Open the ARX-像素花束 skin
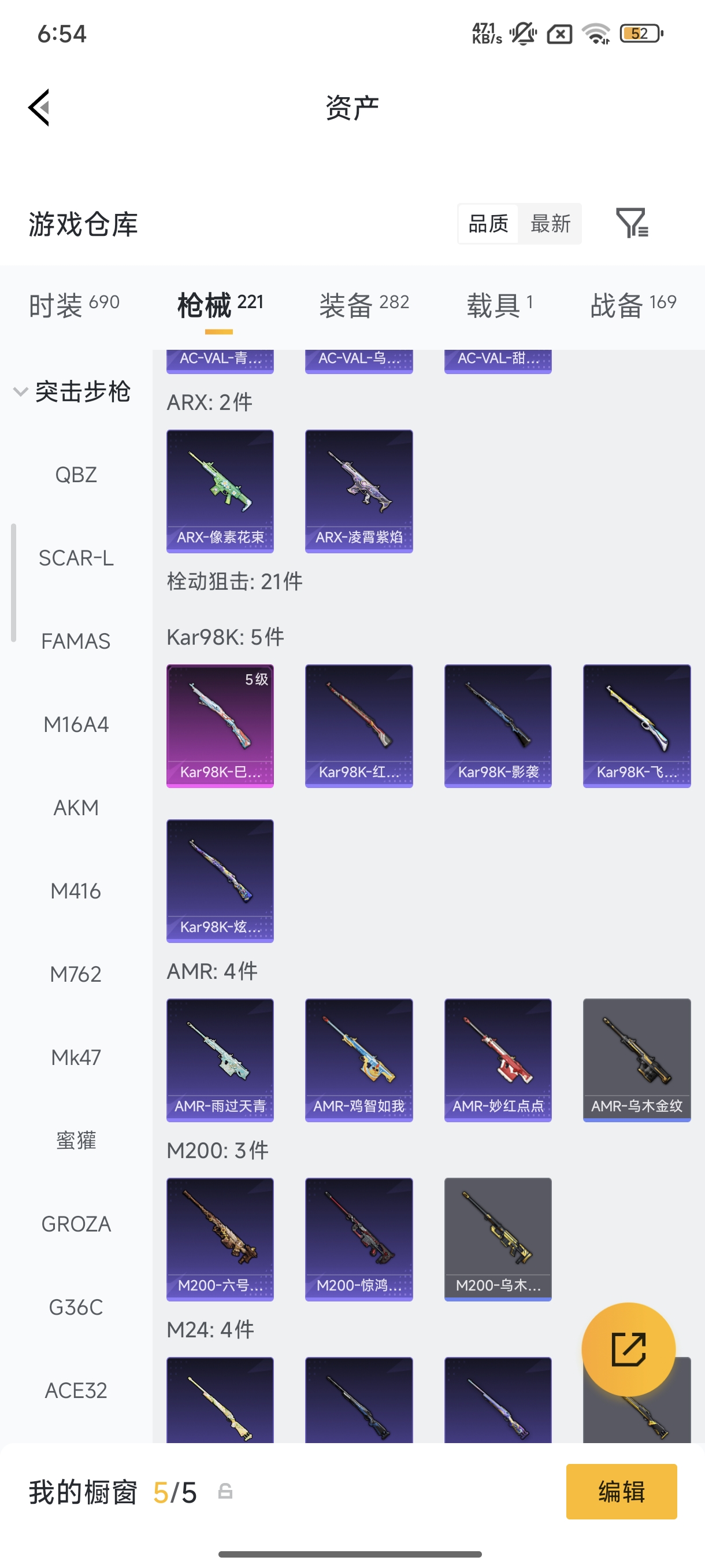Screen dimensions: 705x1568 220,491
